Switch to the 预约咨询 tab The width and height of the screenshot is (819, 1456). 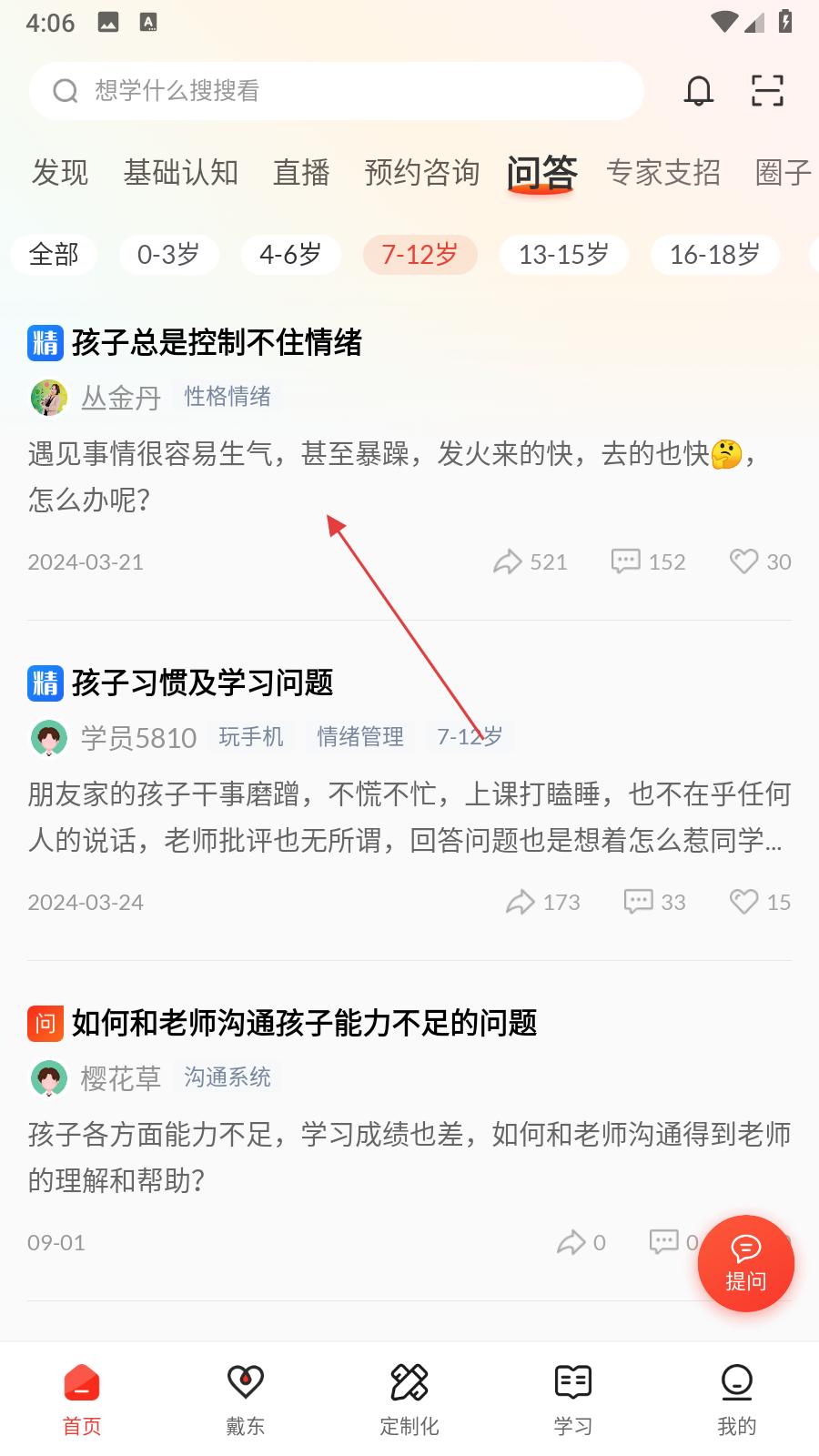[x=422, y=172]
